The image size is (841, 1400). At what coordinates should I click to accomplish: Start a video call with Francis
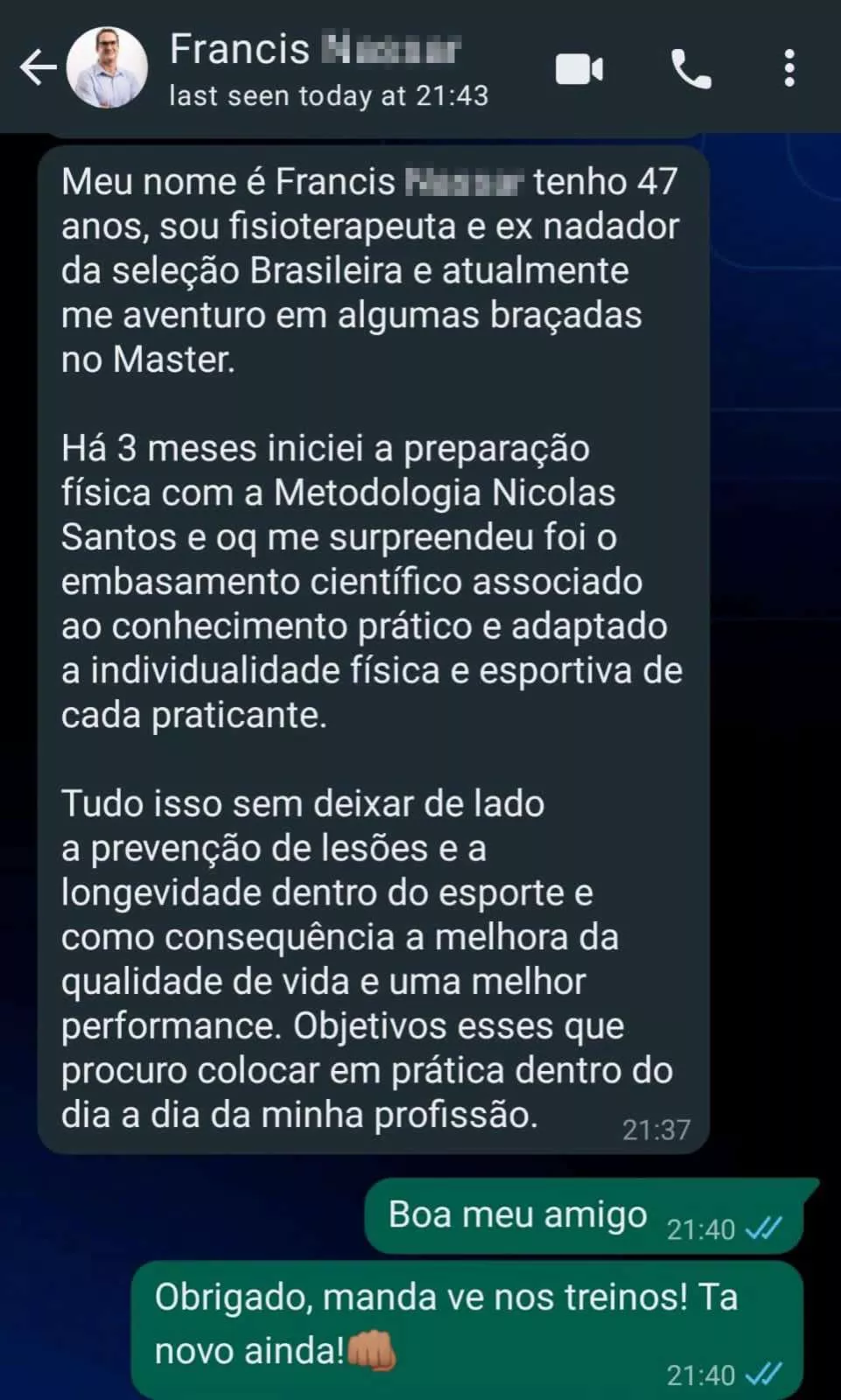578,68
